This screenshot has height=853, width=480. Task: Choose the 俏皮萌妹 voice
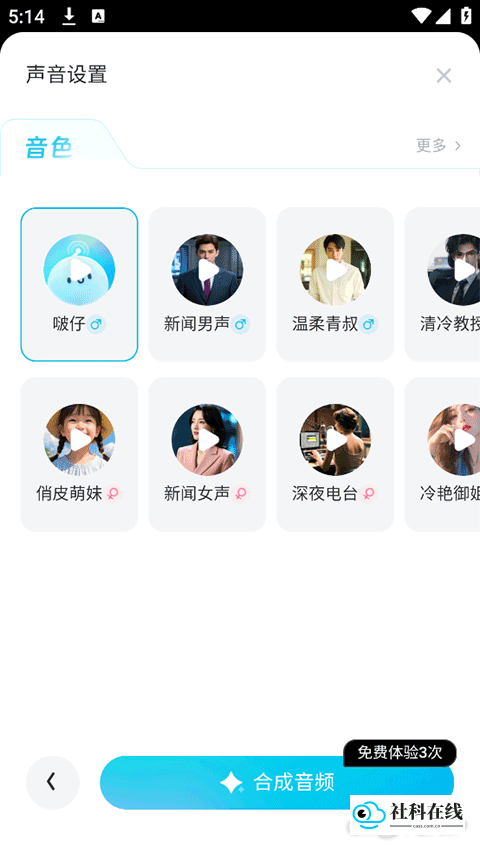pyautogui.click(x=79, y=454)
